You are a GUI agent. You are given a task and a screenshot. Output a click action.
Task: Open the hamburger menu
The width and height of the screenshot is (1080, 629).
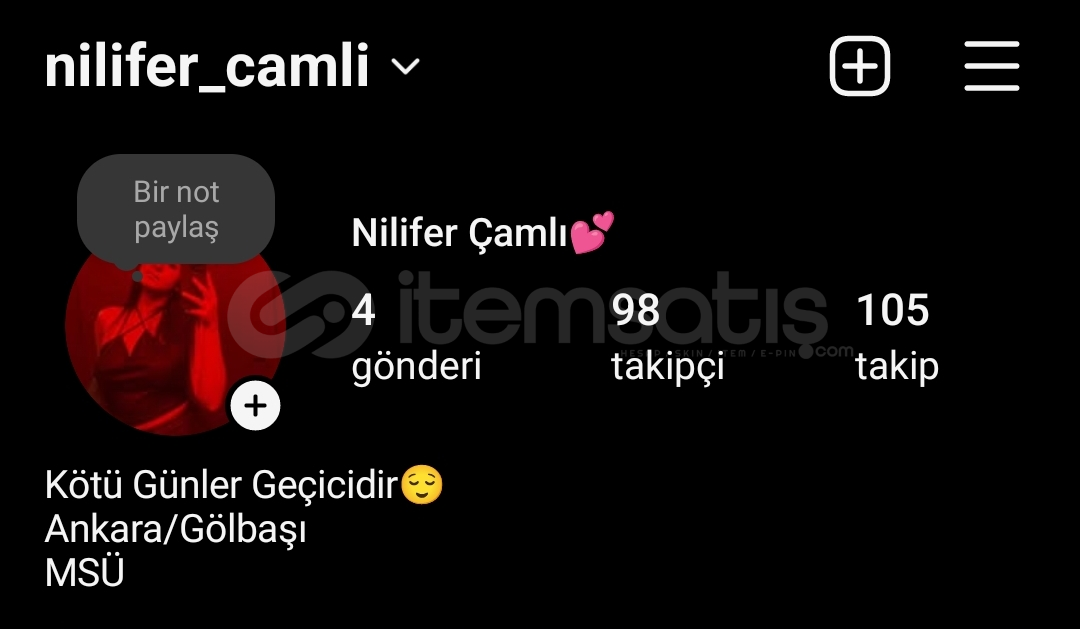991,66
